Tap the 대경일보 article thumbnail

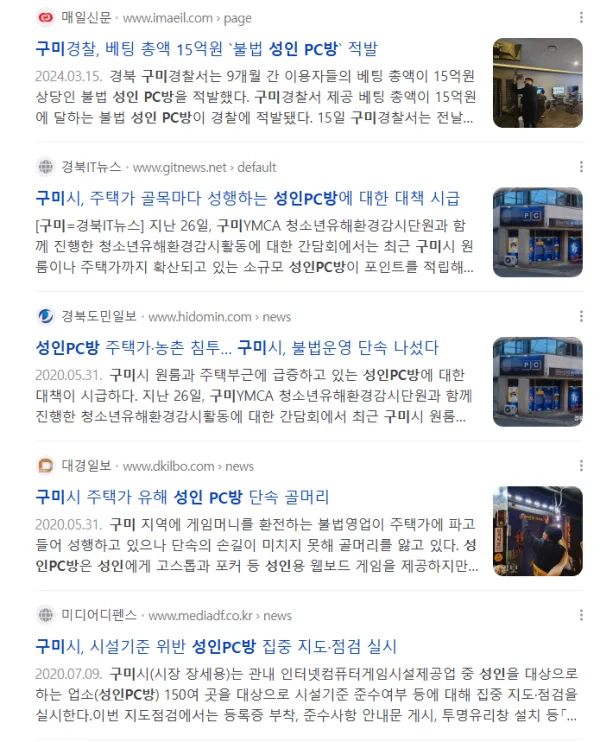[537, 531]
